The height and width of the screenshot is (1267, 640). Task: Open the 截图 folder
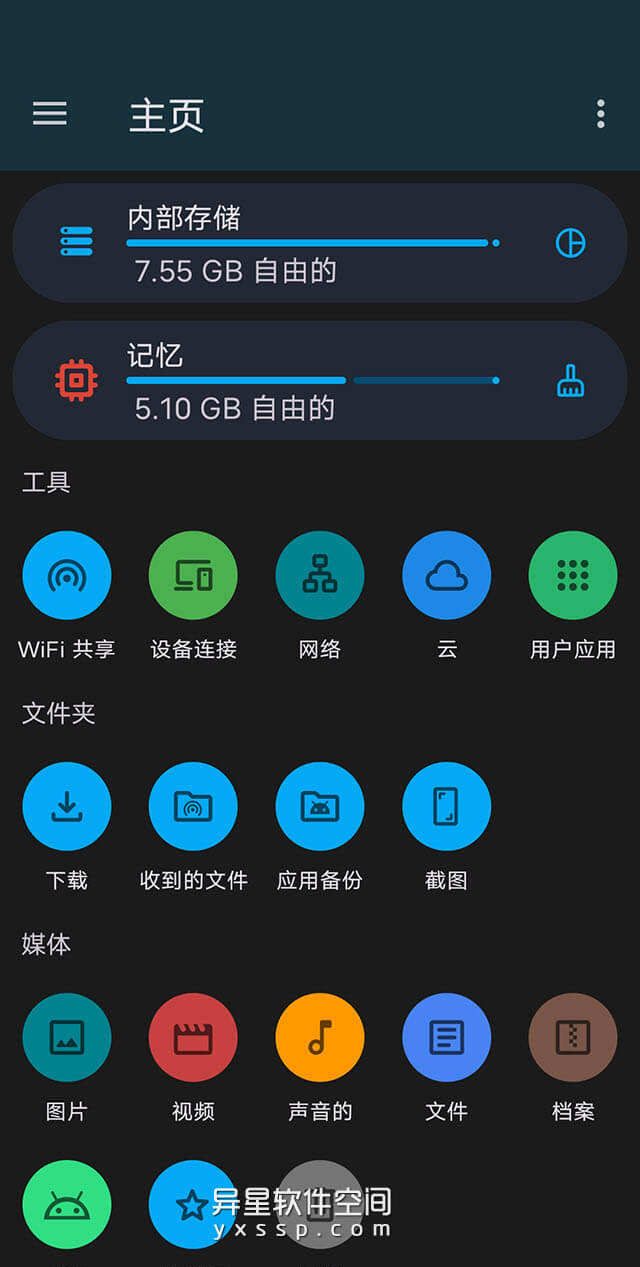tap(446, 807)
